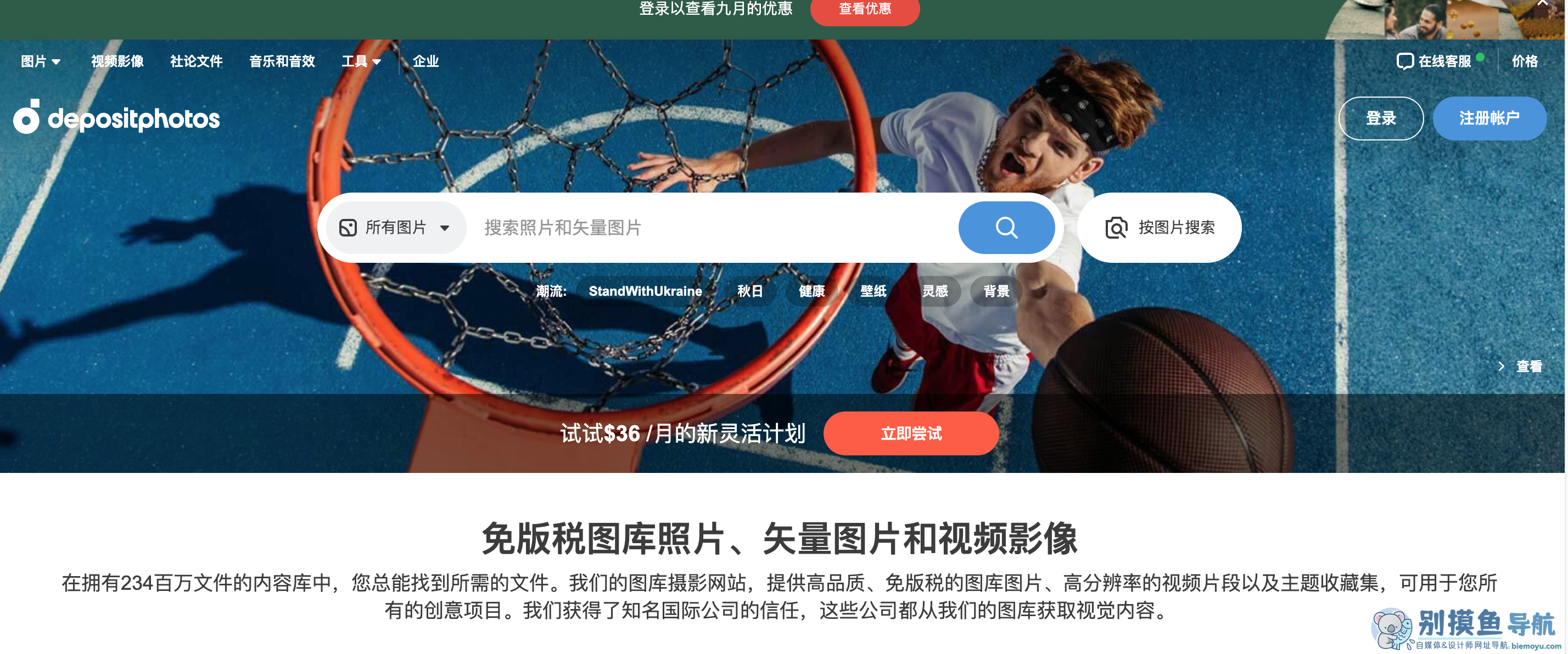Select the StandWithUkraine trend chip
This screenshot has height=654, width=1568.
[x=645, y=291]
